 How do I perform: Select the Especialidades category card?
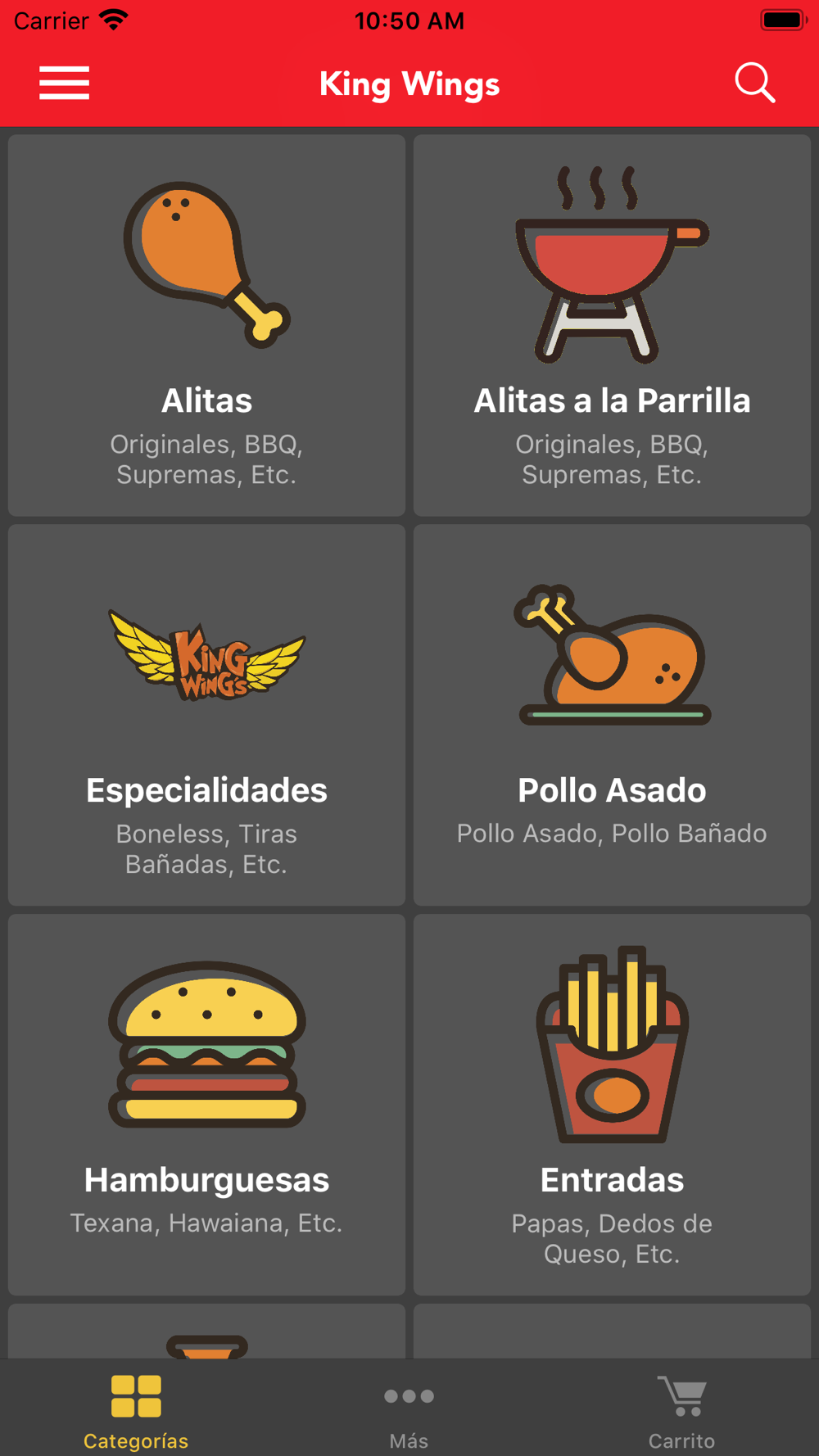coord(206,715)
